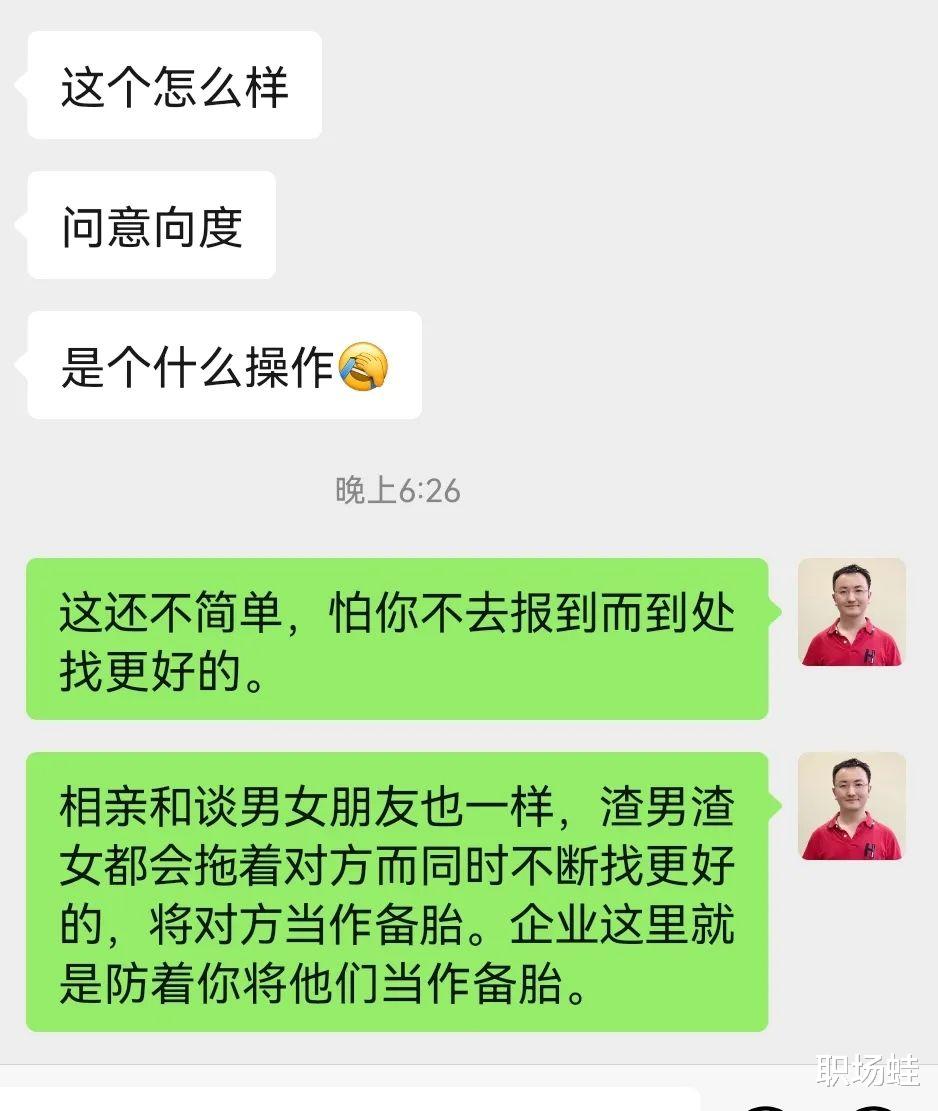Viewport: 938px width, 1111px height.
Task: Click the lower avatar thumbnail on the right
Action: click(x=852, y=808)
